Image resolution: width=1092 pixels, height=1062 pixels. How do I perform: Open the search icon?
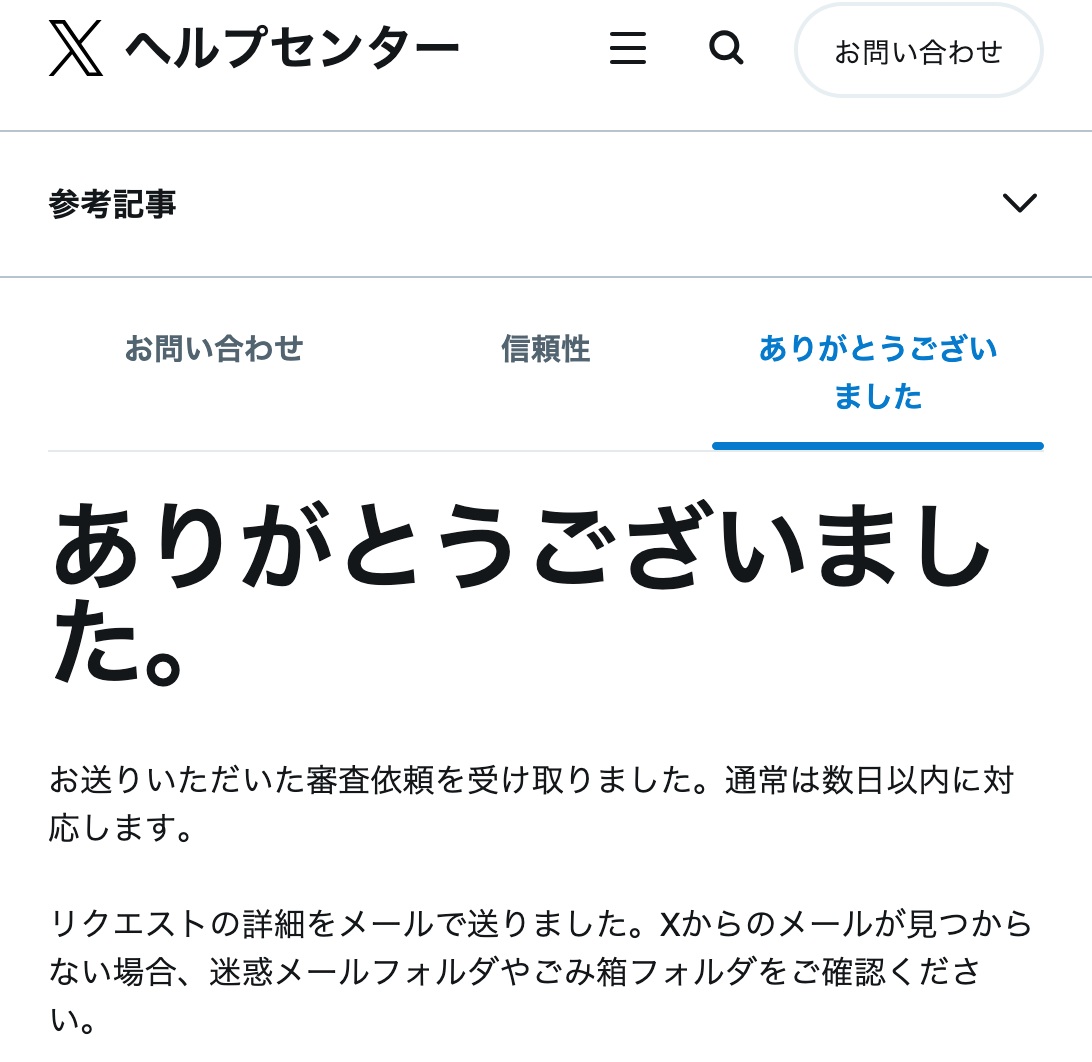726,48
